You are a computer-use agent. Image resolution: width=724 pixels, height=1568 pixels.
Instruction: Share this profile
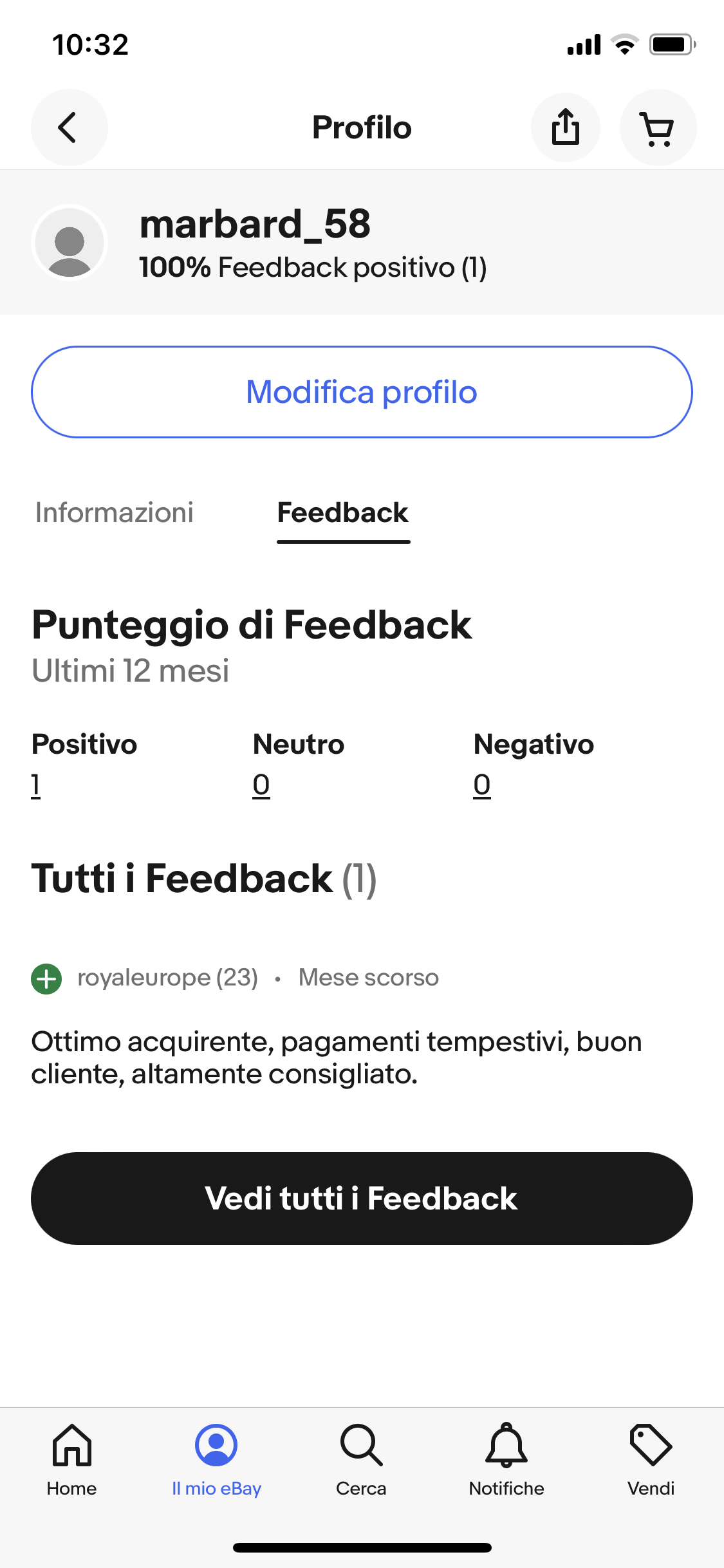566,127
